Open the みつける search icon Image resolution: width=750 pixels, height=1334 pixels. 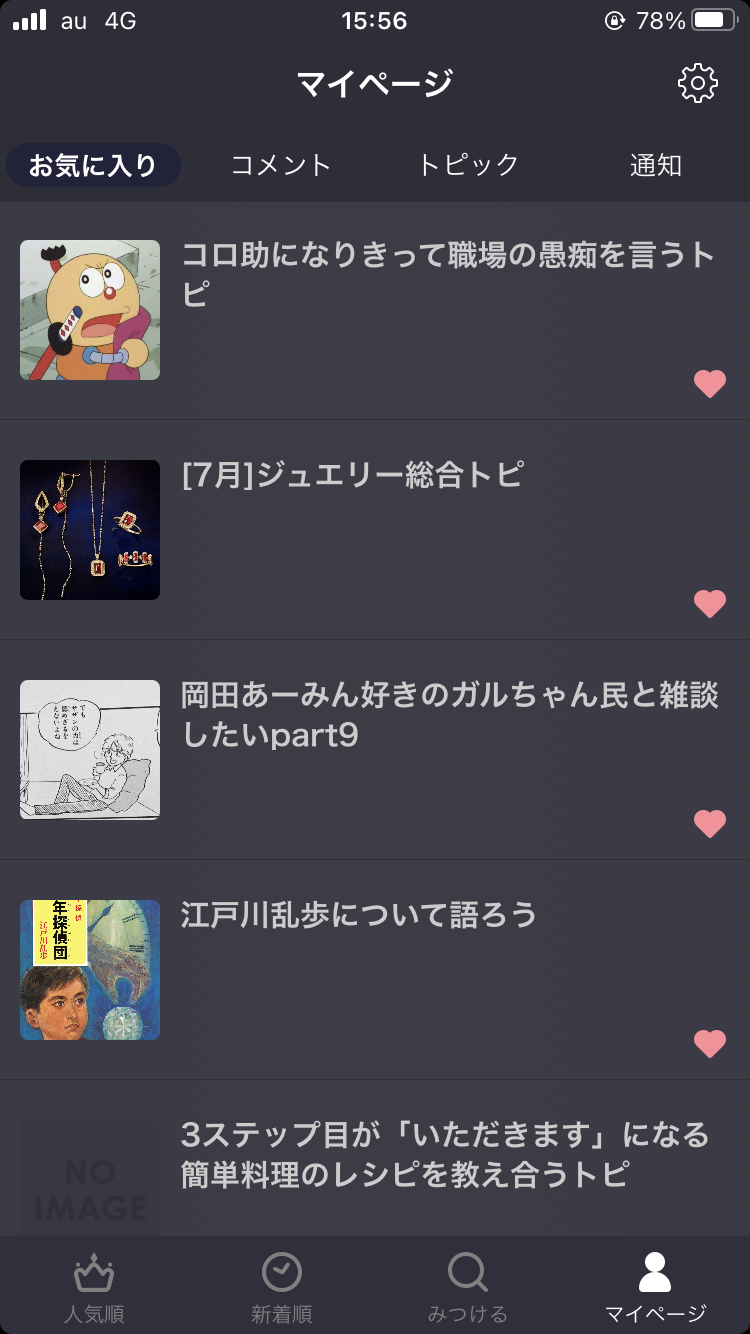(x=468, y=1285)
